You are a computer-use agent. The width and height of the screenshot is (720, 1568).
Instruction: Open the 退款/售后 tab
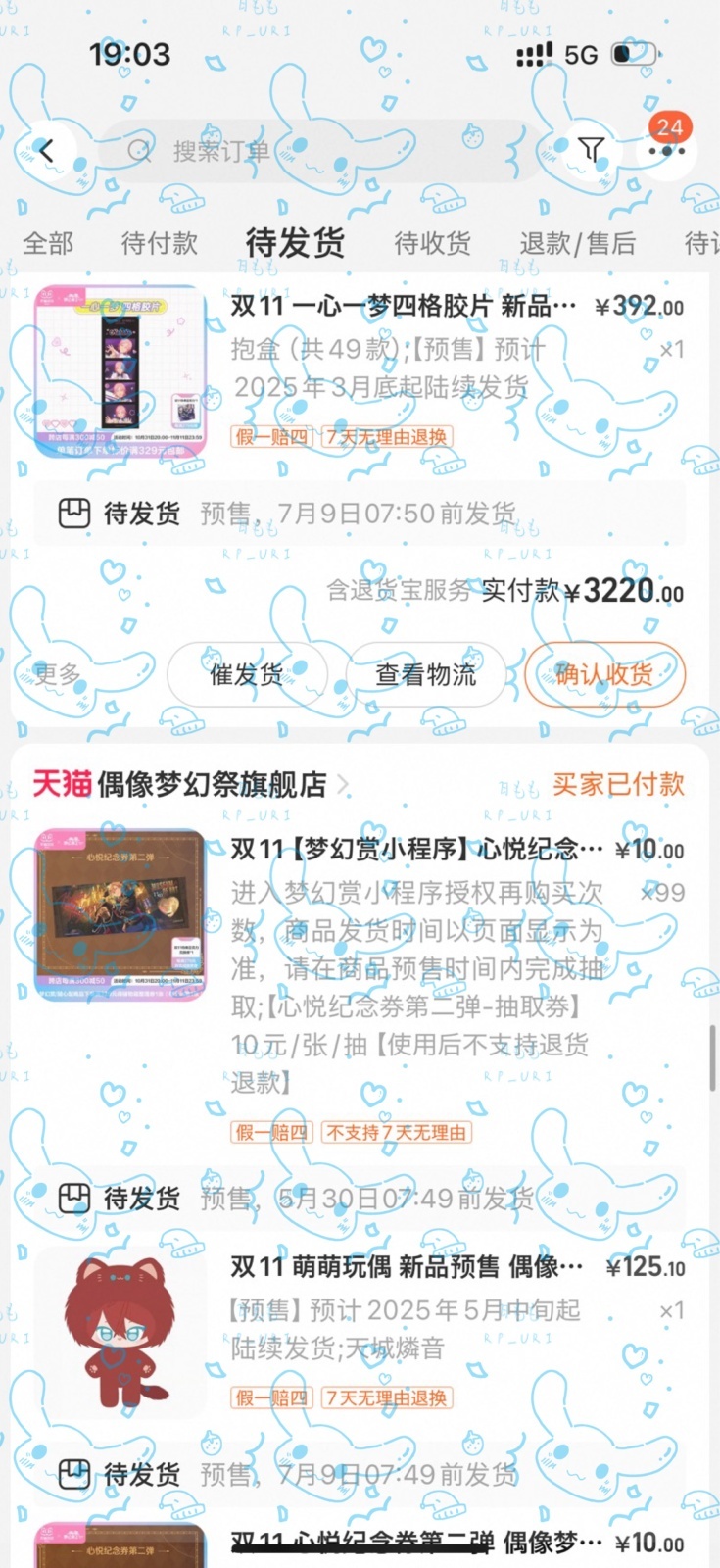click(x=577, y=243)
